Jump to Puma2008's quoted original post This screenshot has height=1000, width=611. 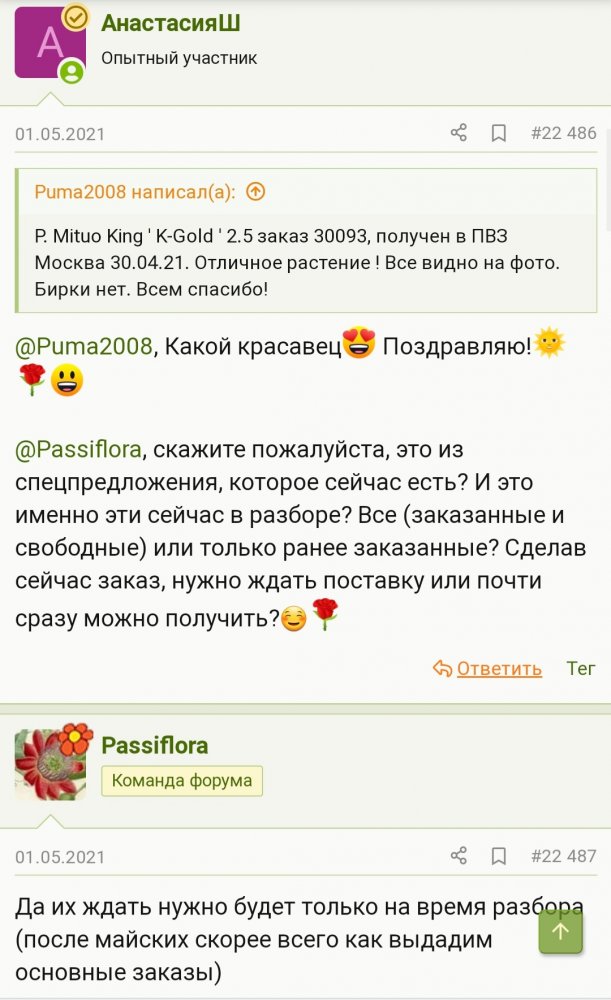[x=256, y=191]
